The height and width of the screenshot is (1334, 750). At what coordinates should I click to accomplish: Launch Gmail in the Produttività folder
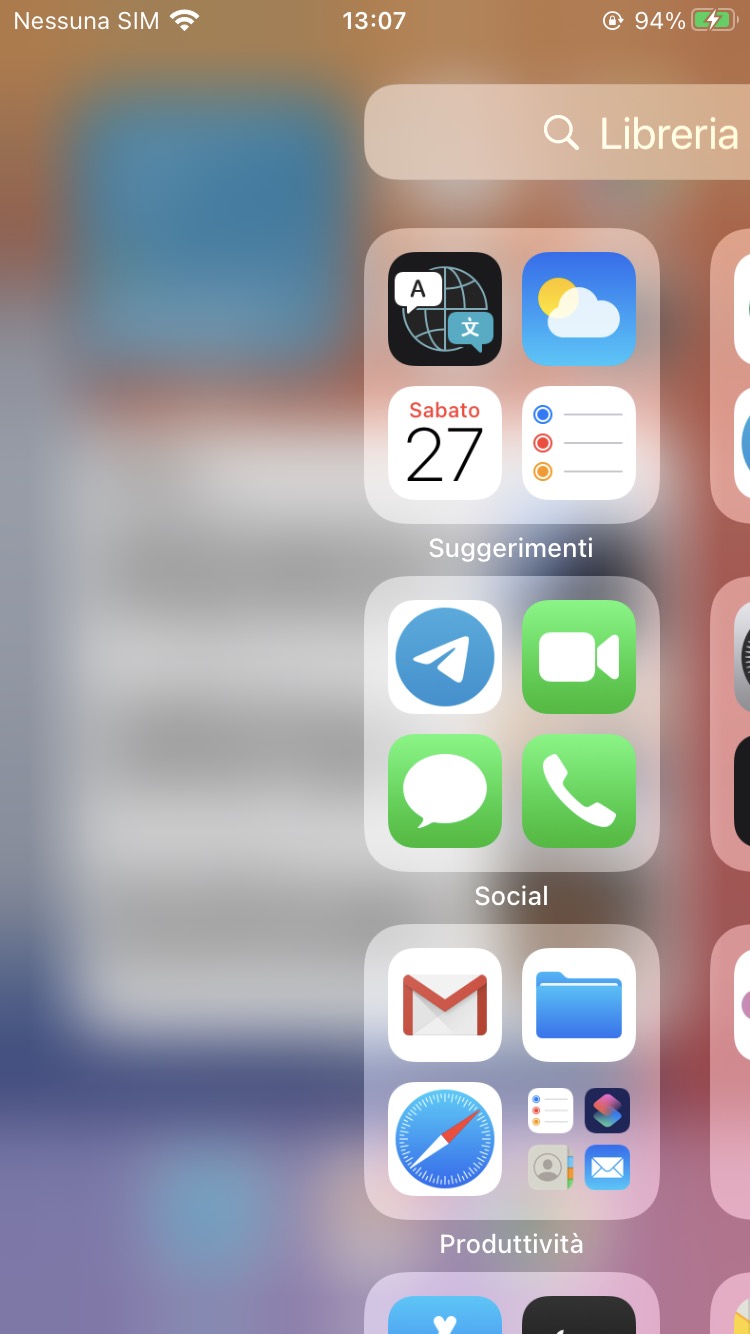445,1005
